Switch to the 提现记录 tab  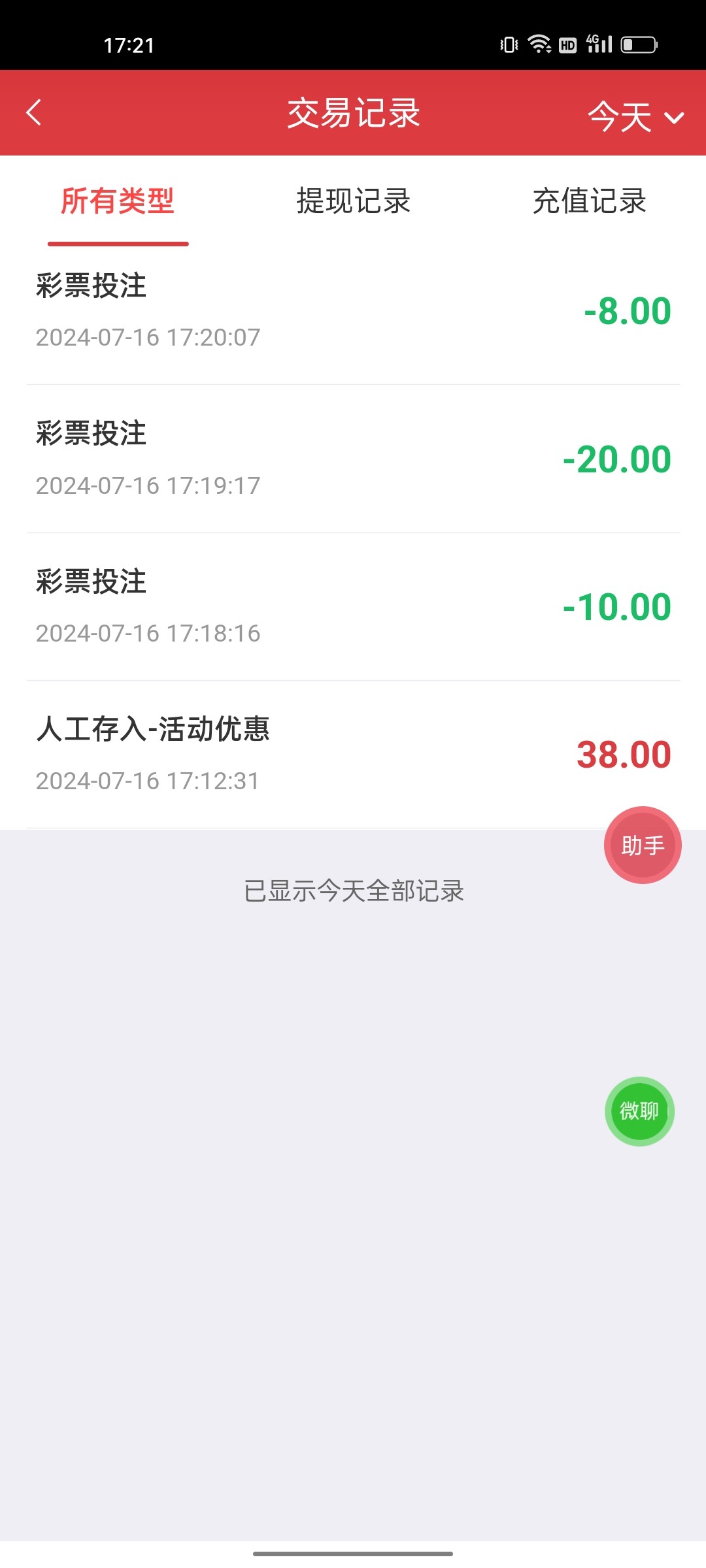353,201
